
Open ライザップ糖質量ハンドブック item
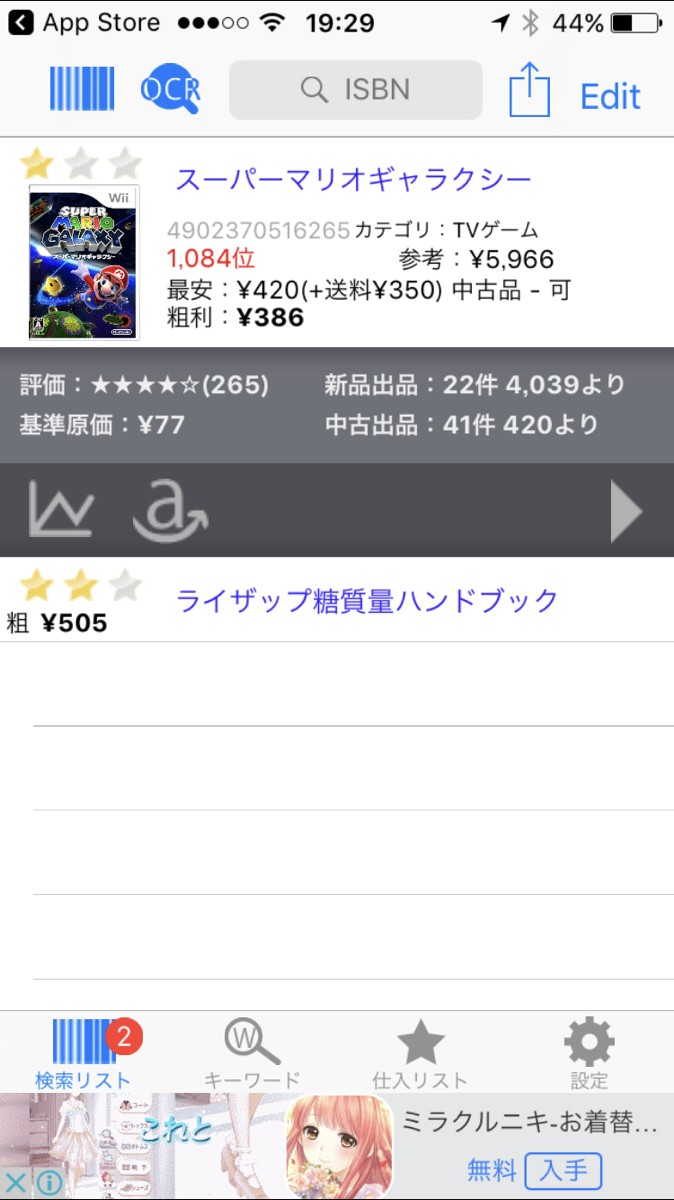[366, 600]
